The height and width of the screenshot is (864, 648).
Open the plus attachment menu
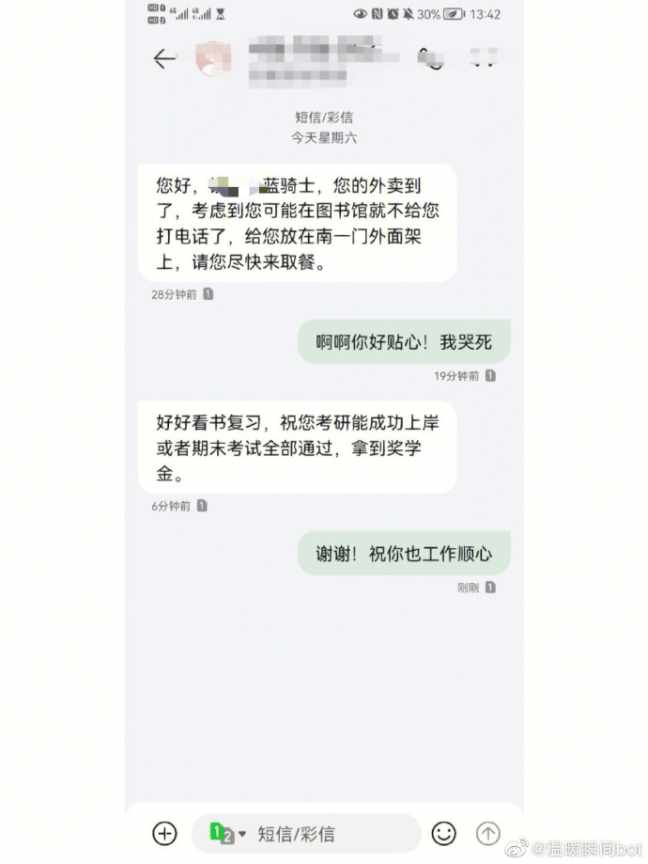(164, 833)
